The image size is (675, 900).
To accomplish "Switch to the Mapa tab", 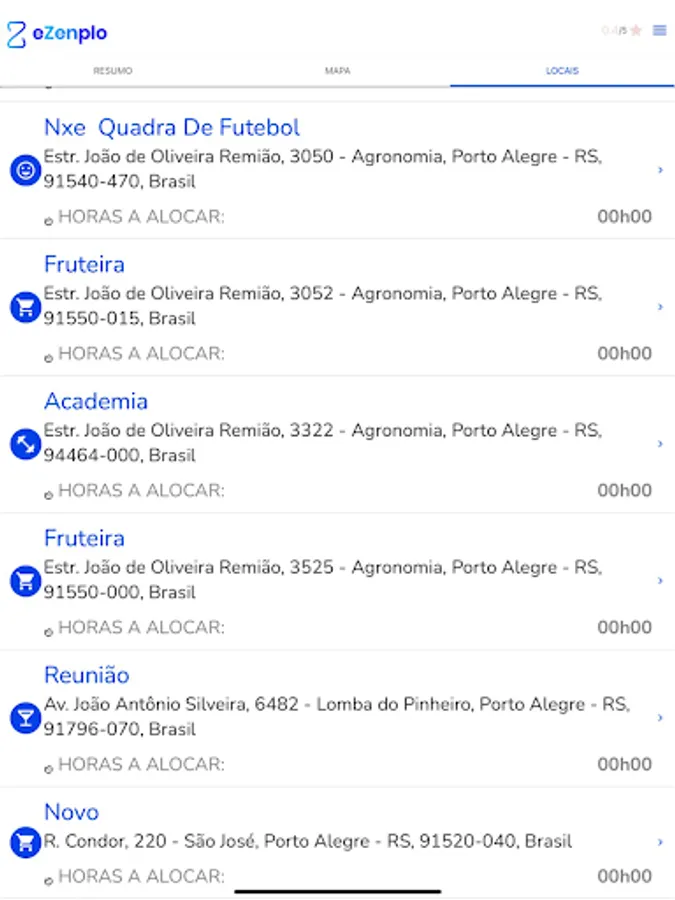I will (337, 71).
